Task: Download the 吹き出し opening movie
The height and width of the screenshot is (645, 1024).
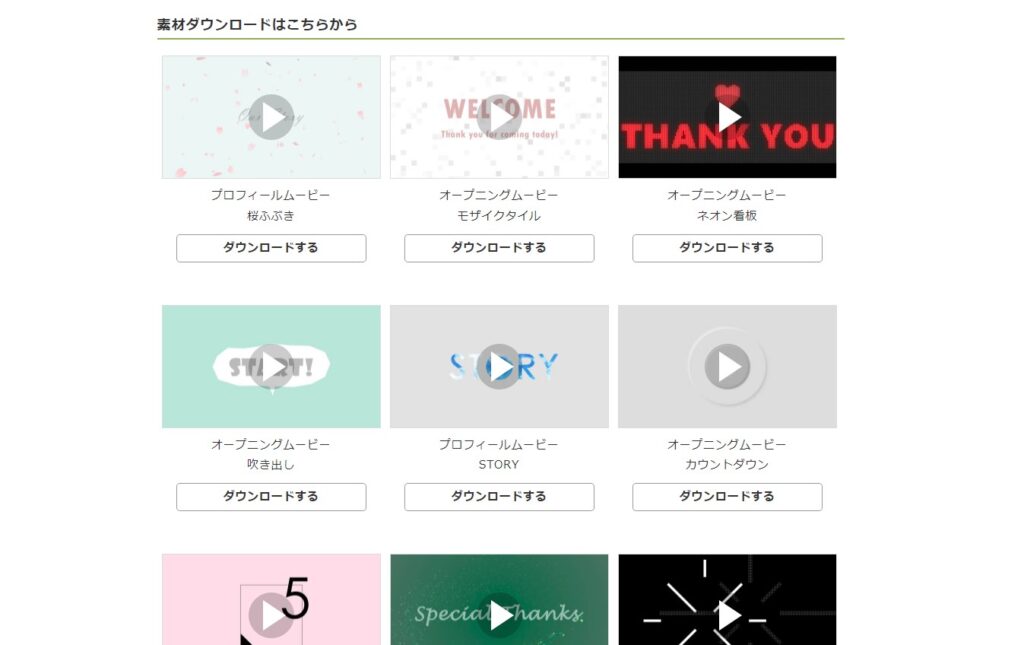Action: pos(271,497)
